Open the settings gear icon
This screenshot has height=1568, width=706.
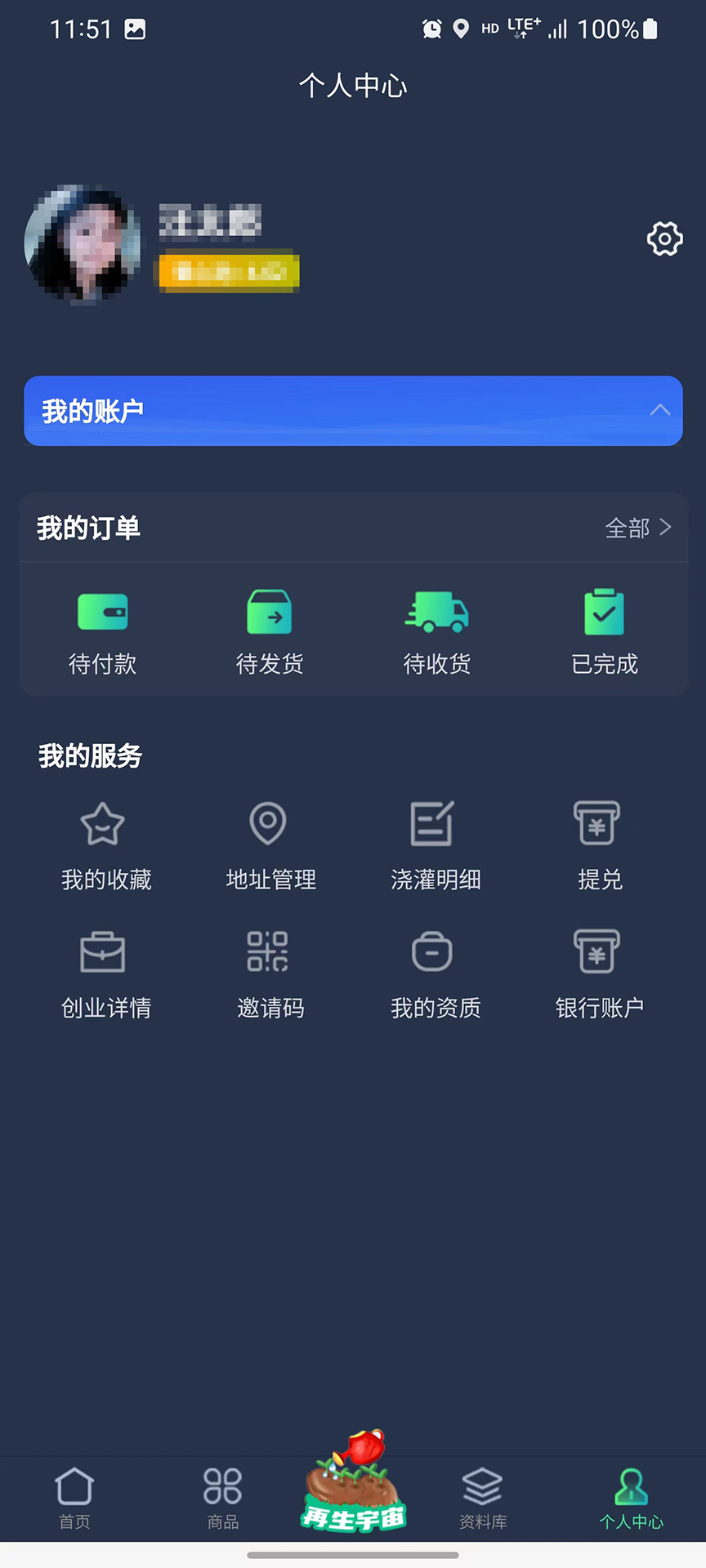pos(664,238)
